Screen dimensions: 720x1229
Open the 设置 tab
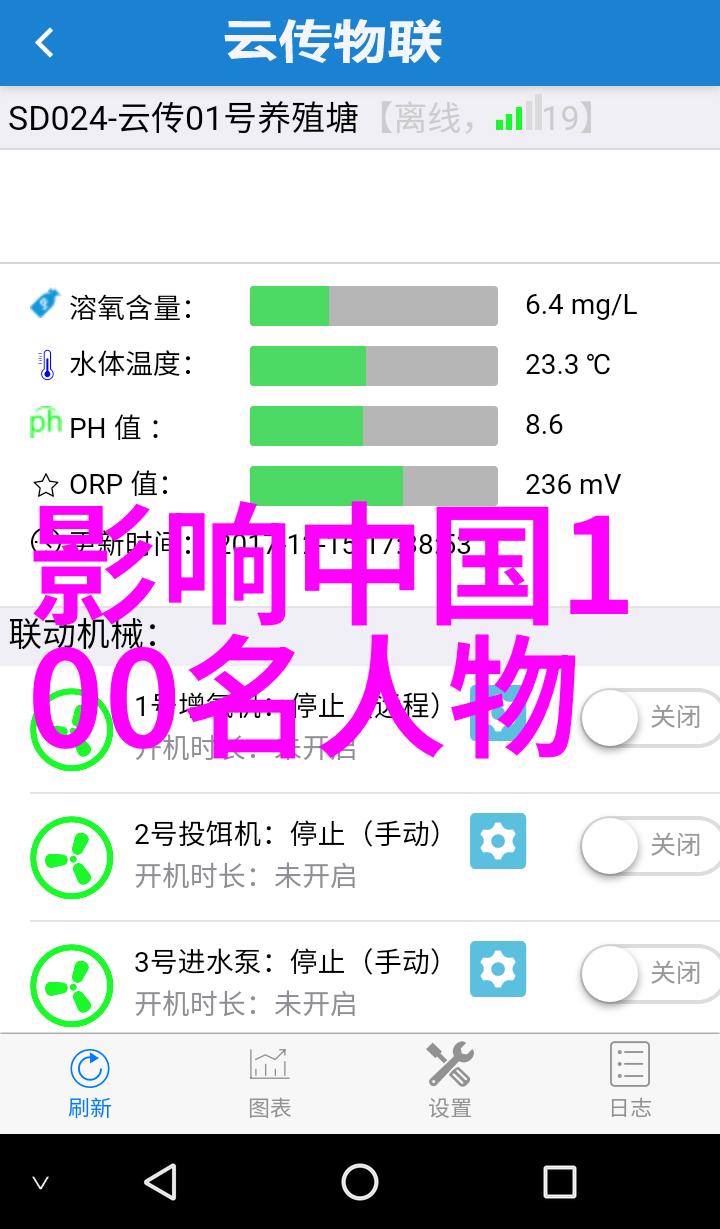tap(450, 1083)
